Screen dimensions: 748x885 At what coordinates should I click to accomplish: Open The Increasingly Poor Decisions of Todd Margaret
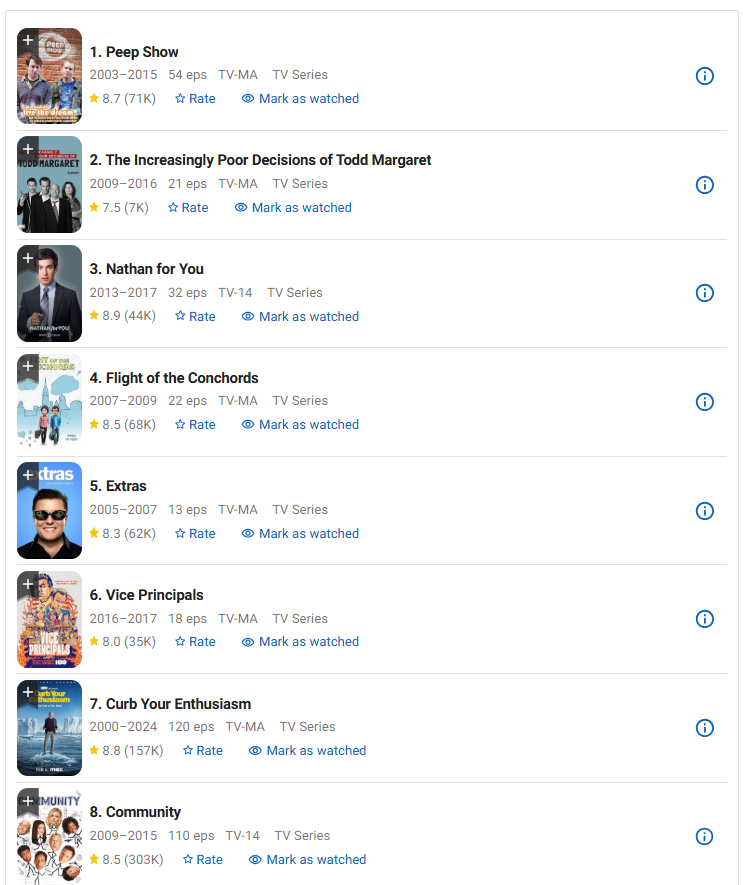[268, 160]
